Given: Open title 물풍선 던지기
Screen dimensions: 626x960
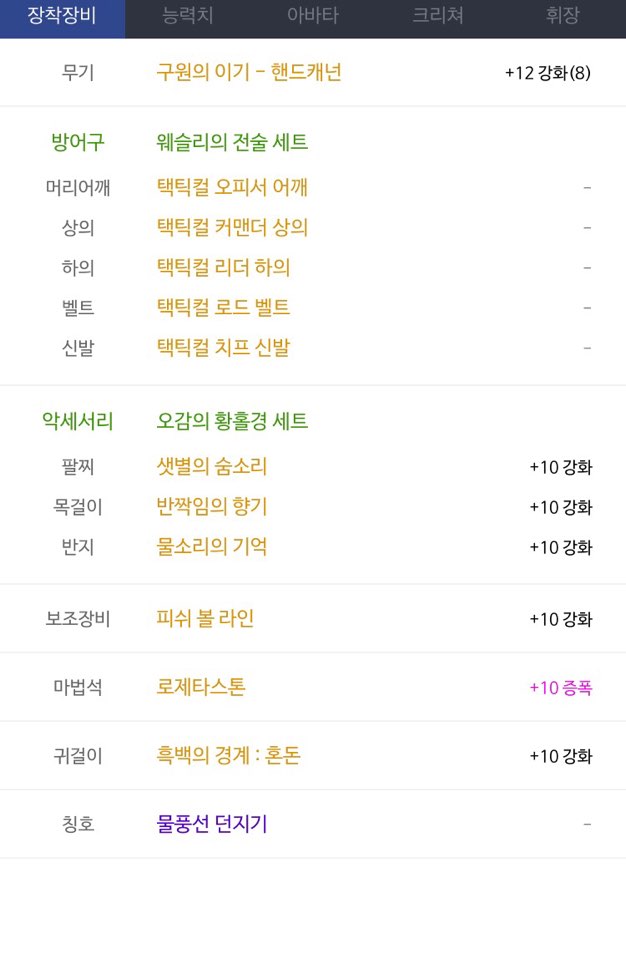Looking at the screenshot, I should (212, 824).
